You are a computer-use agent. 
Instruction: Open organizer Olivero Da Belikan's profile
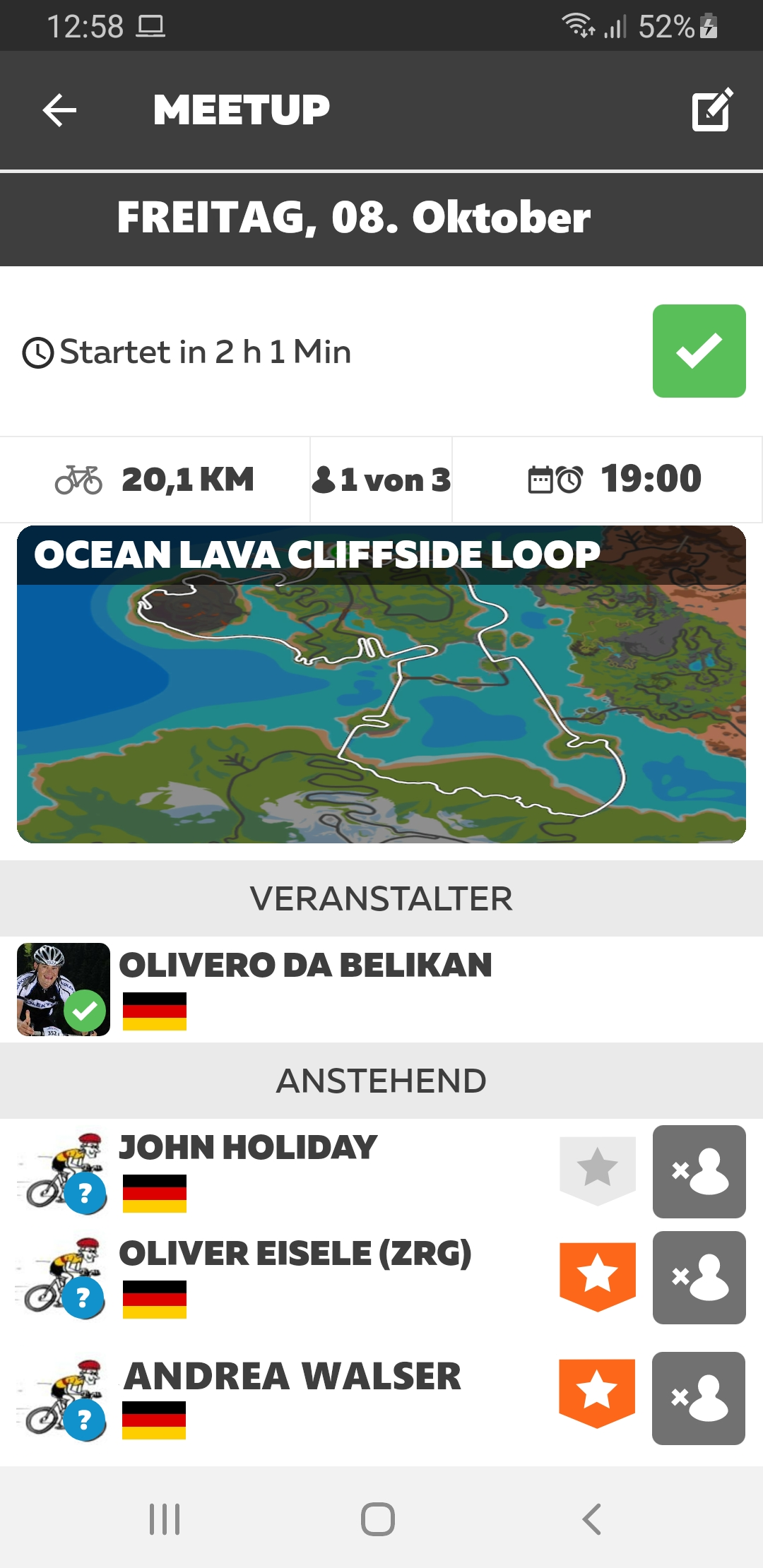coord(305,966)
